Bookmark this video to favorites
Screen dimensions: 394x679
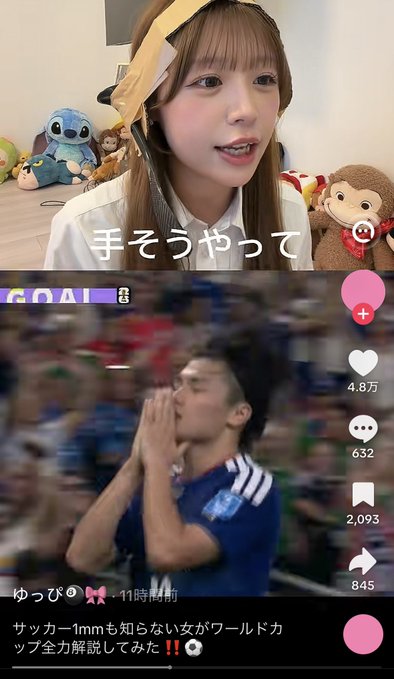363,495
